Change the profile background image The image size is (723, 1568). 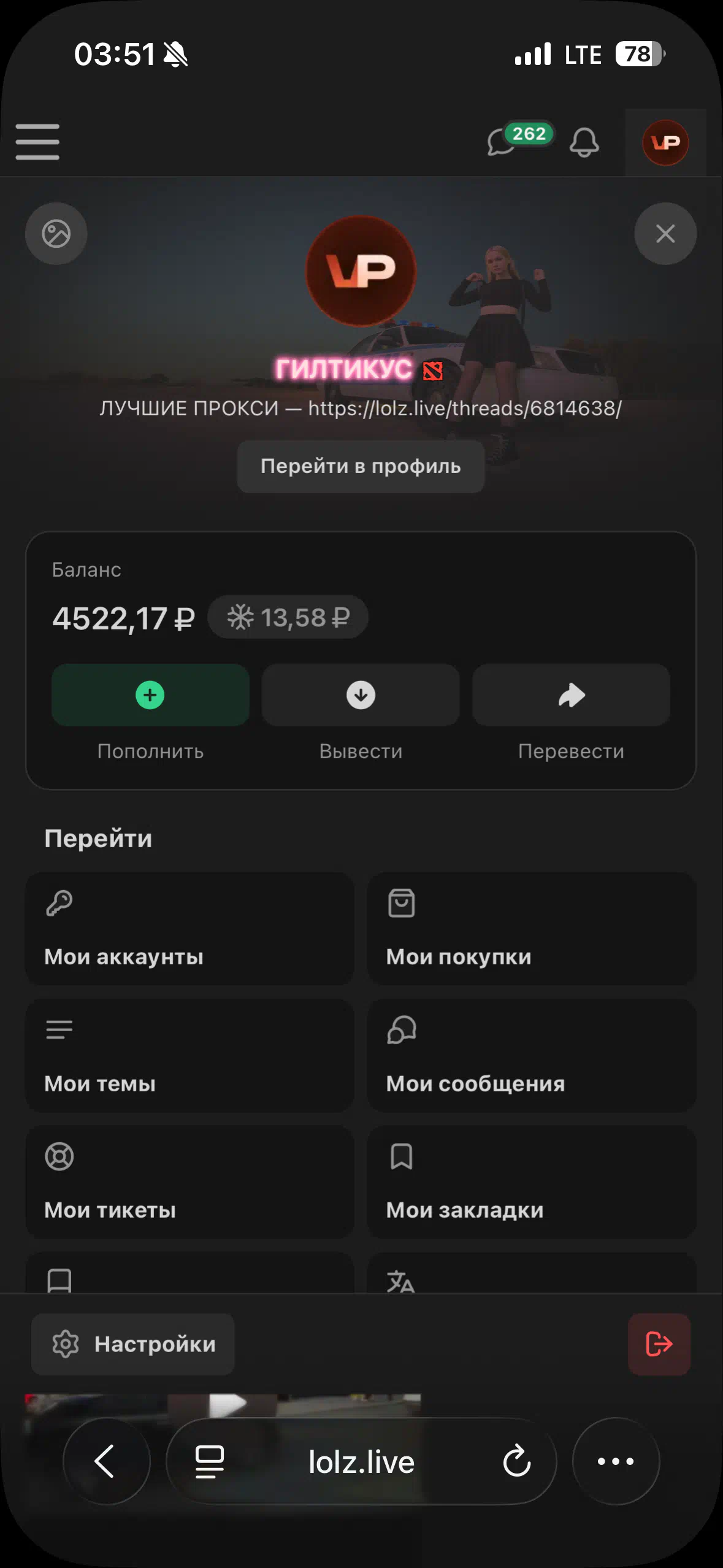56,234
